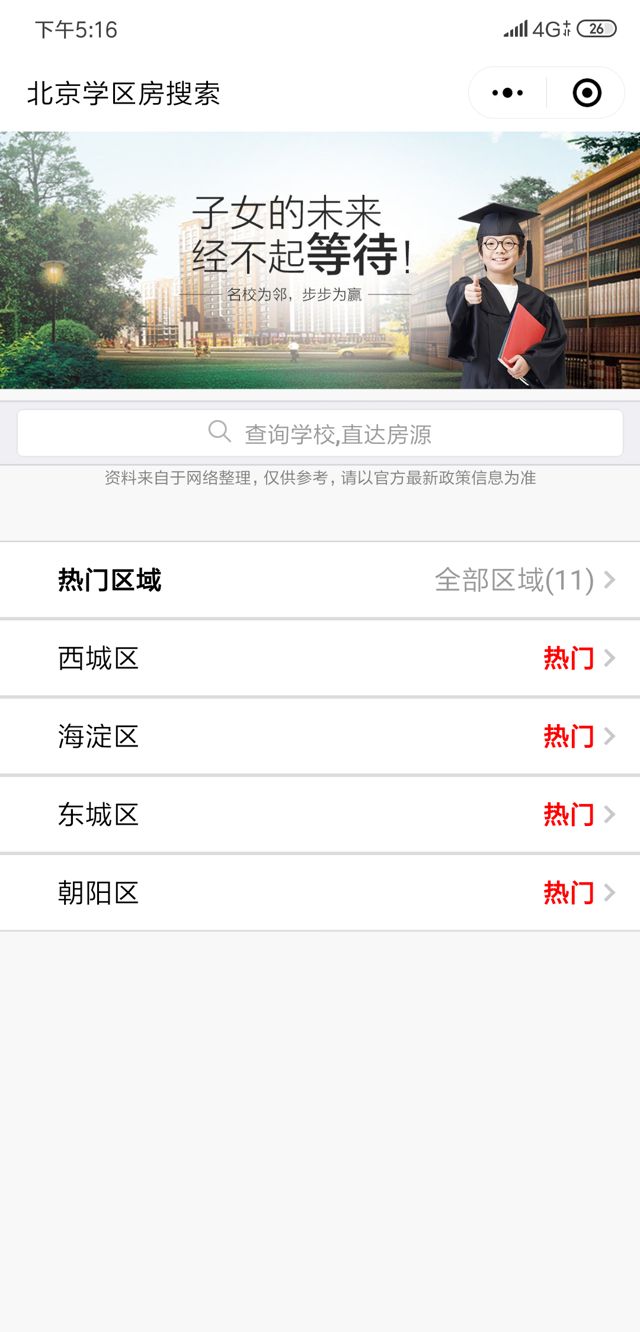Choose the 朝阳区 row

(x=320, y=892)
